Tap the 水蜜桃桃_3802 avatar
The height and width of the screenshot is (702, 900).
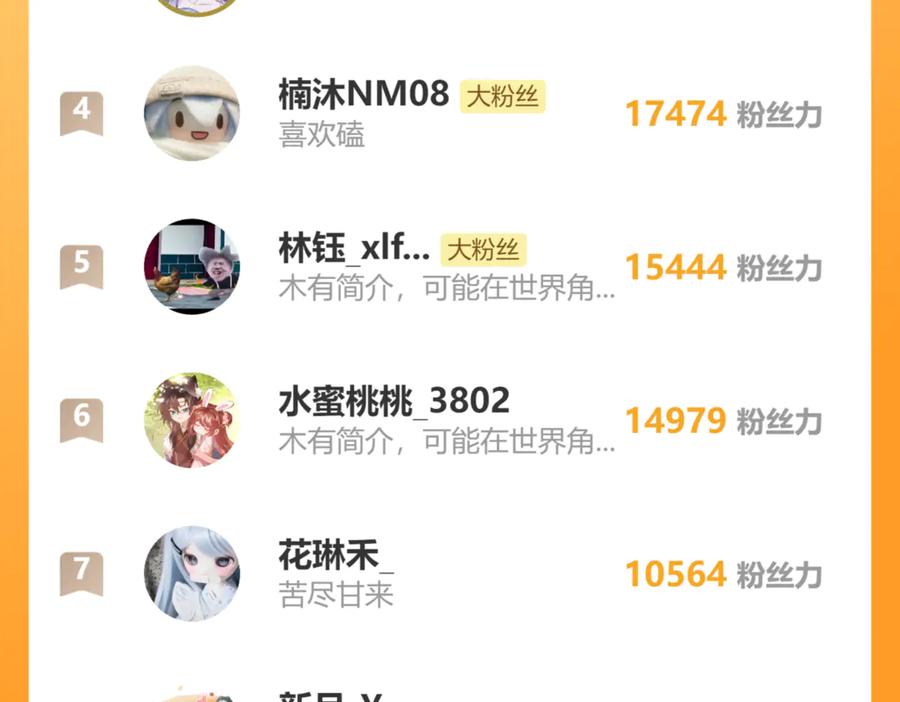click(x=192, y=420)
